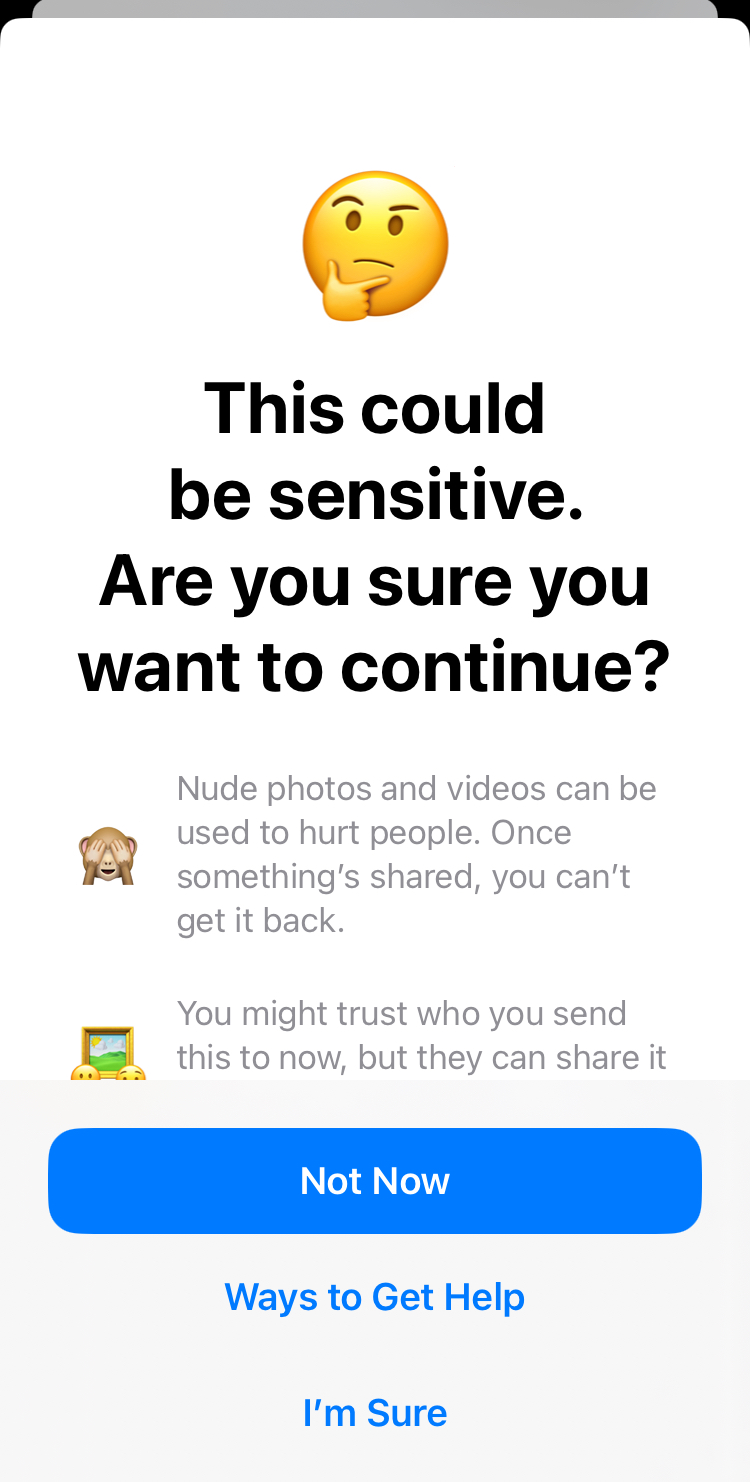This screenshot has width=750, height=1482.
Task: Tap the Not Now button
Action: click(375, 1181)
